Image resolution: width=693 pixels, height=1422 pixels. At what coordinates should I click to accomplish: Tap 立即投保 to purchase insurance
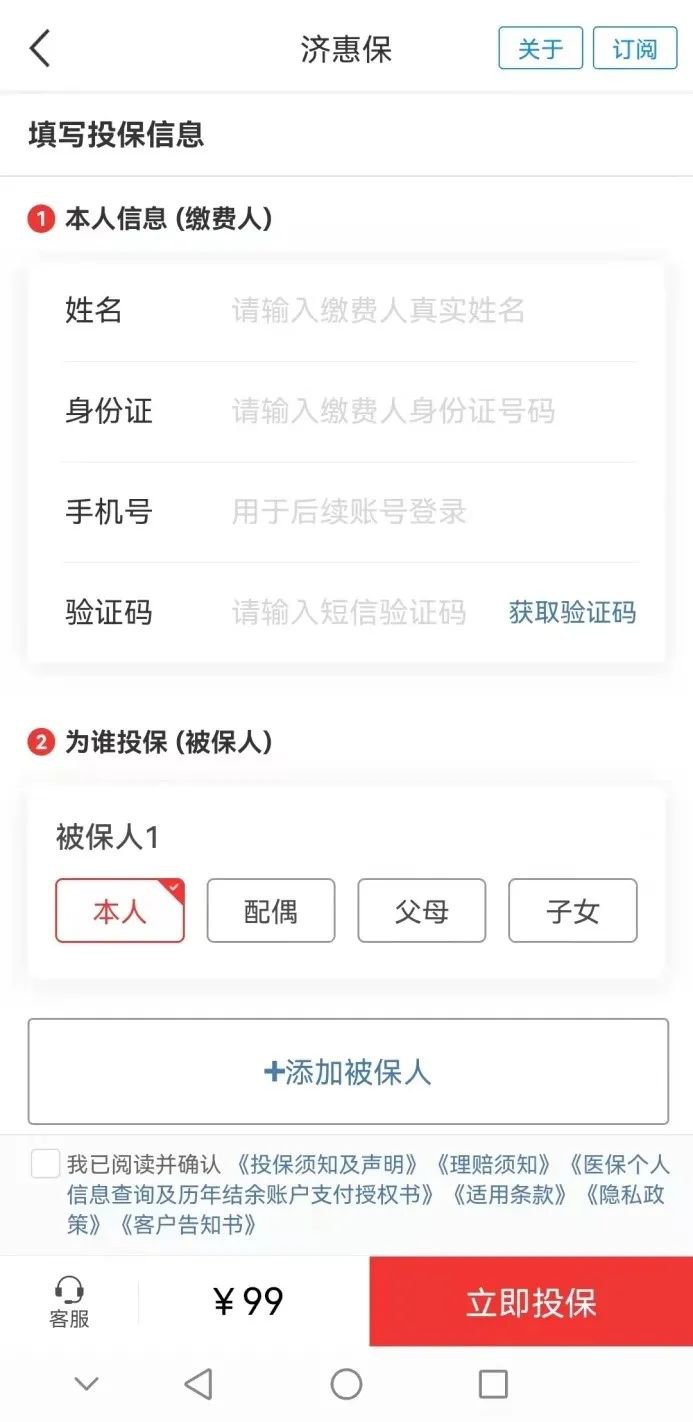pyautogui.click(x=531, y=1302)
